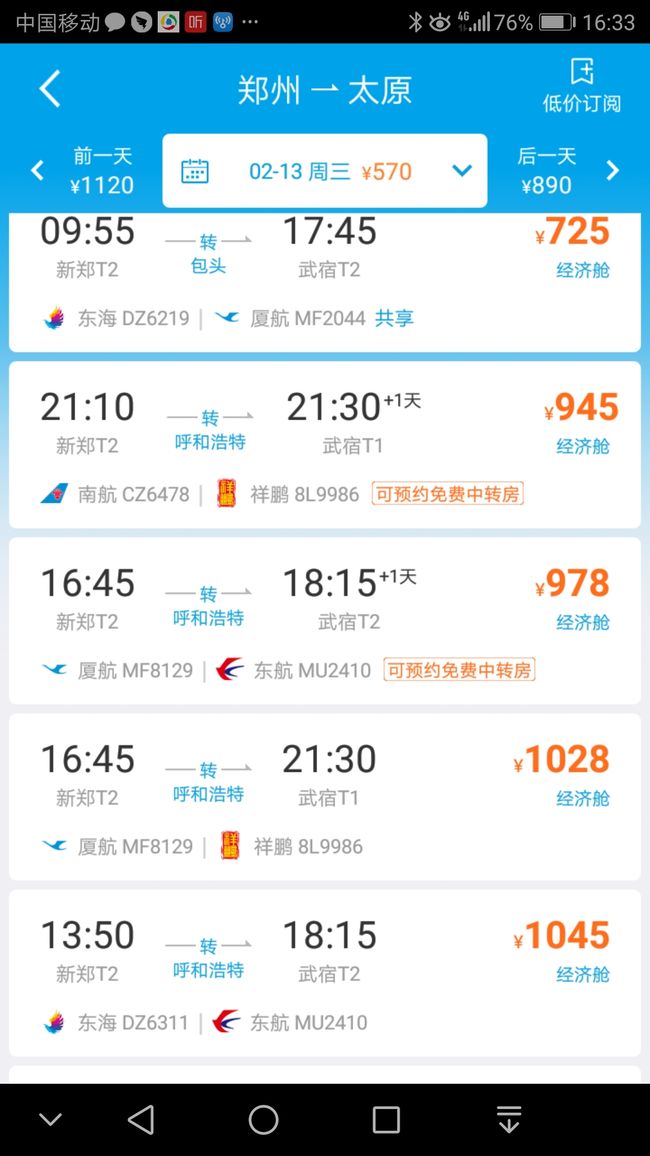Go back from the 郑州-太原 flight list

(x=50, y=89)
